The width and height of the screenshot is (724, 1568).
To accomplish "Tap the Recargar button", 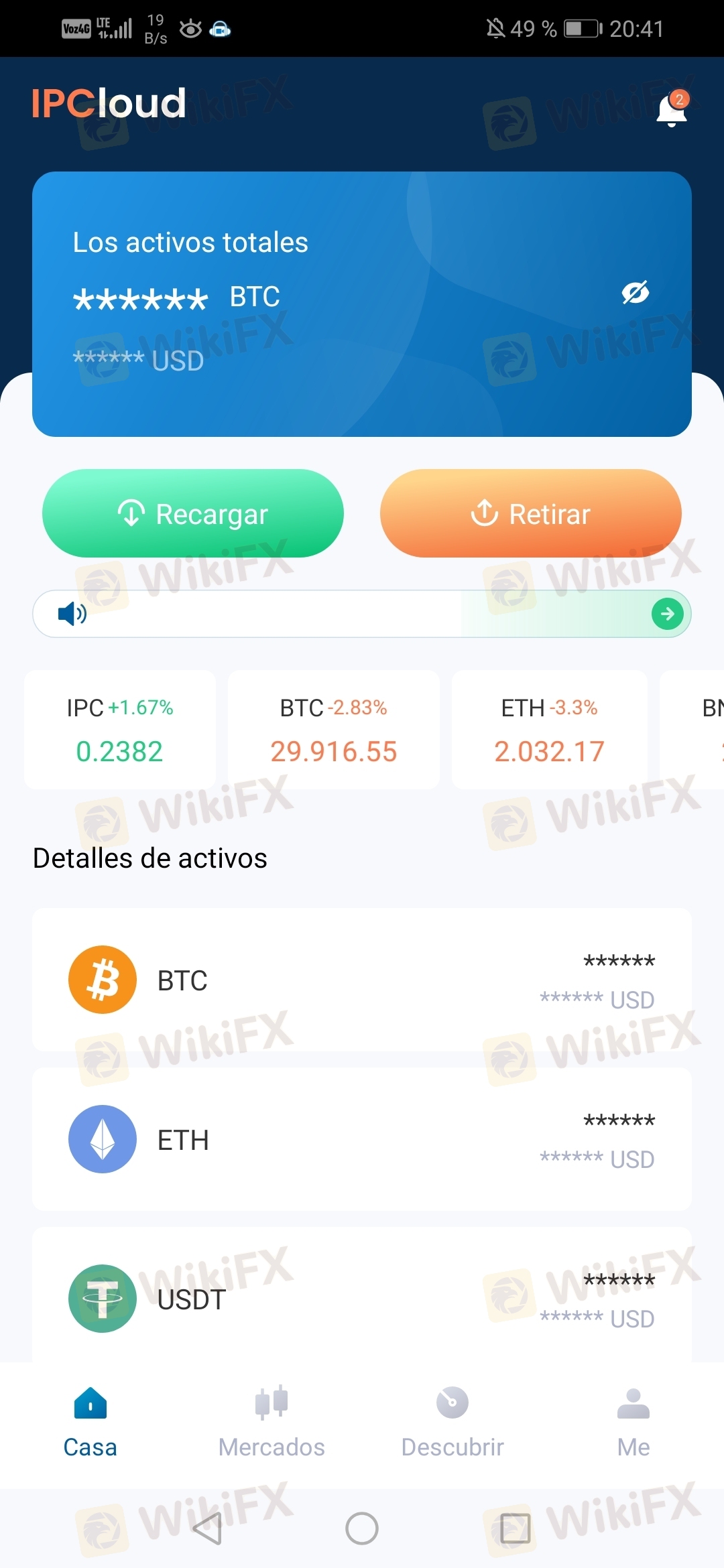I will pos(193,513).
